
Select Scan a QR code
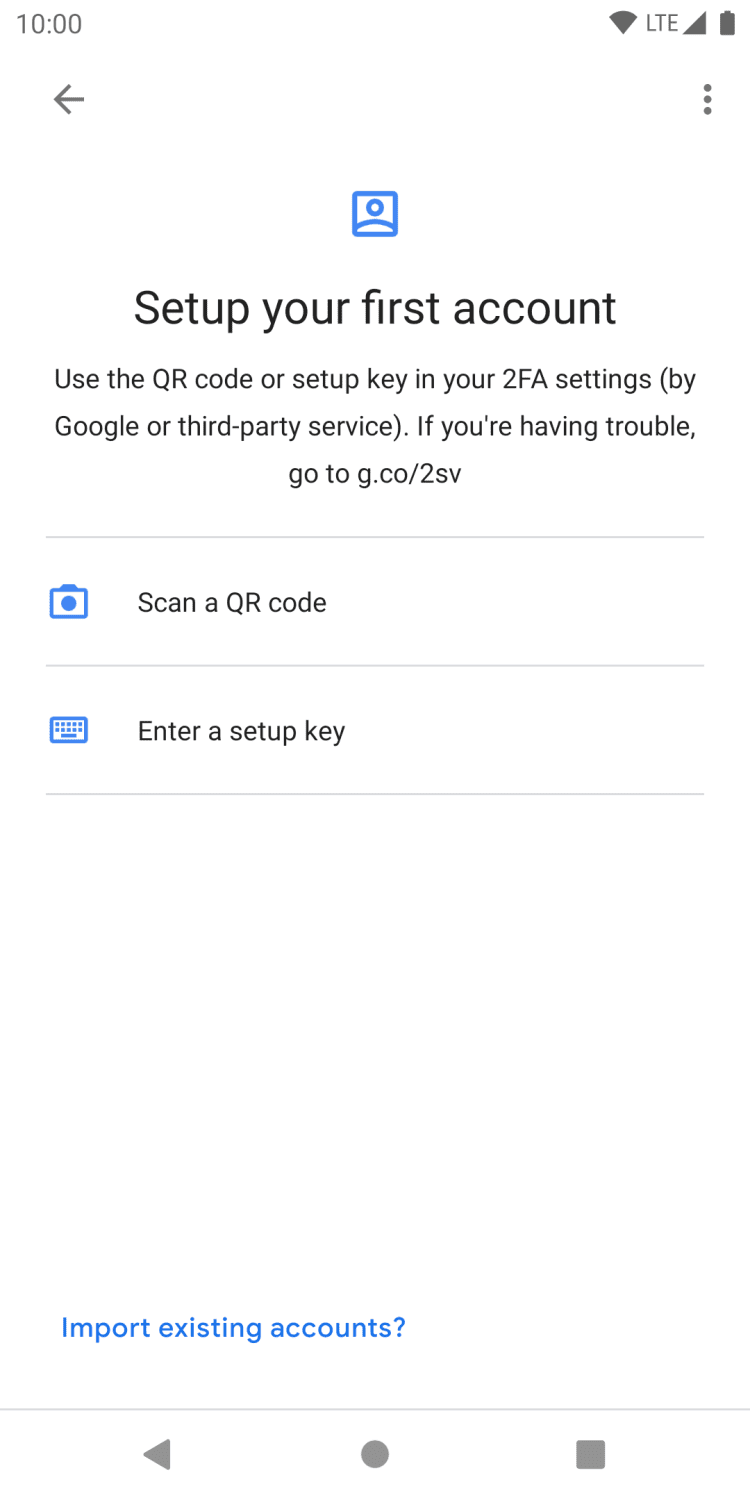click(232, 602)
